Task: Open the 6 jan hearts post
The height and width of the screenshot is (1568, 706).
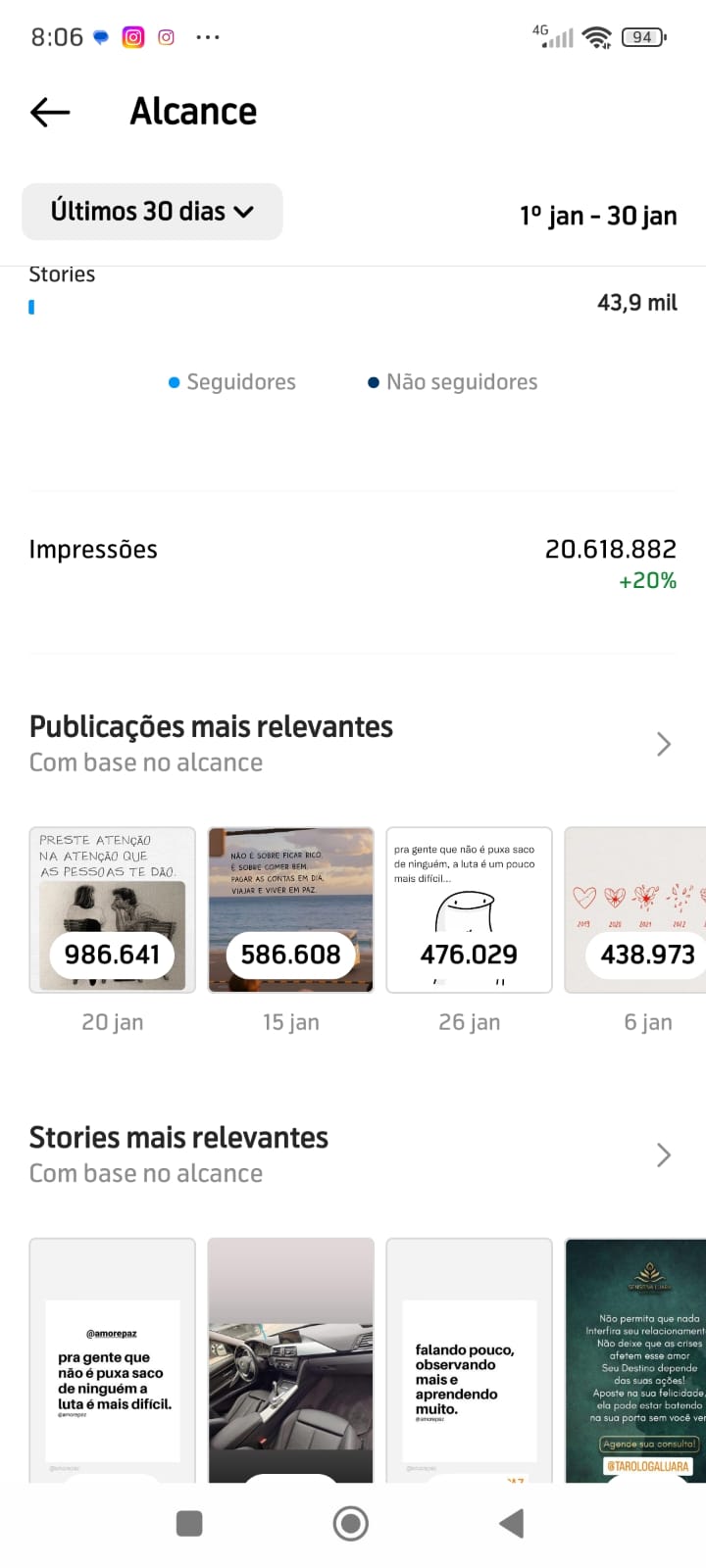Action: (635, 910)
